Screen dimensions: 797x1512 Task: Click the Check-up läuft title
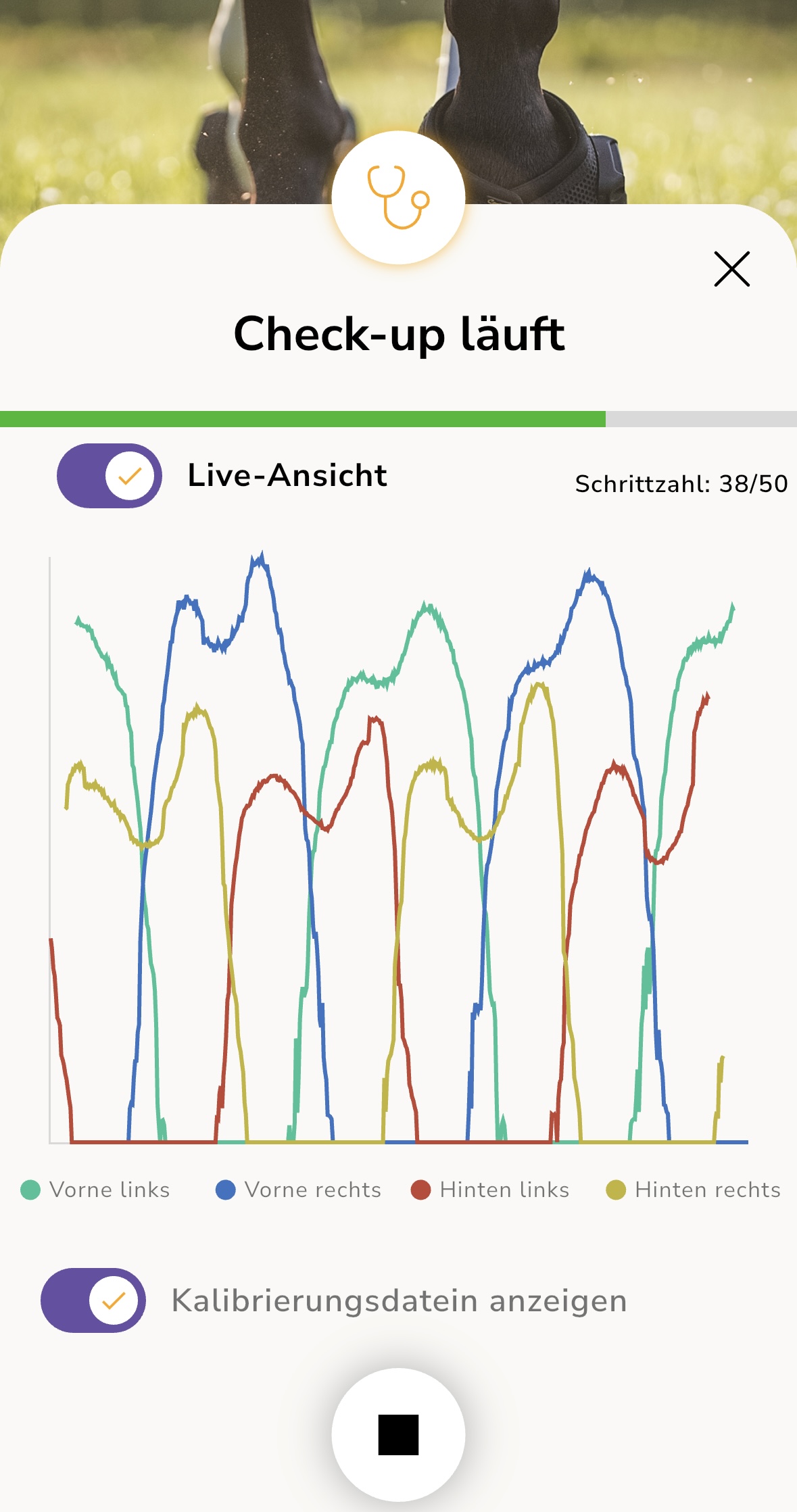(399, 332)
